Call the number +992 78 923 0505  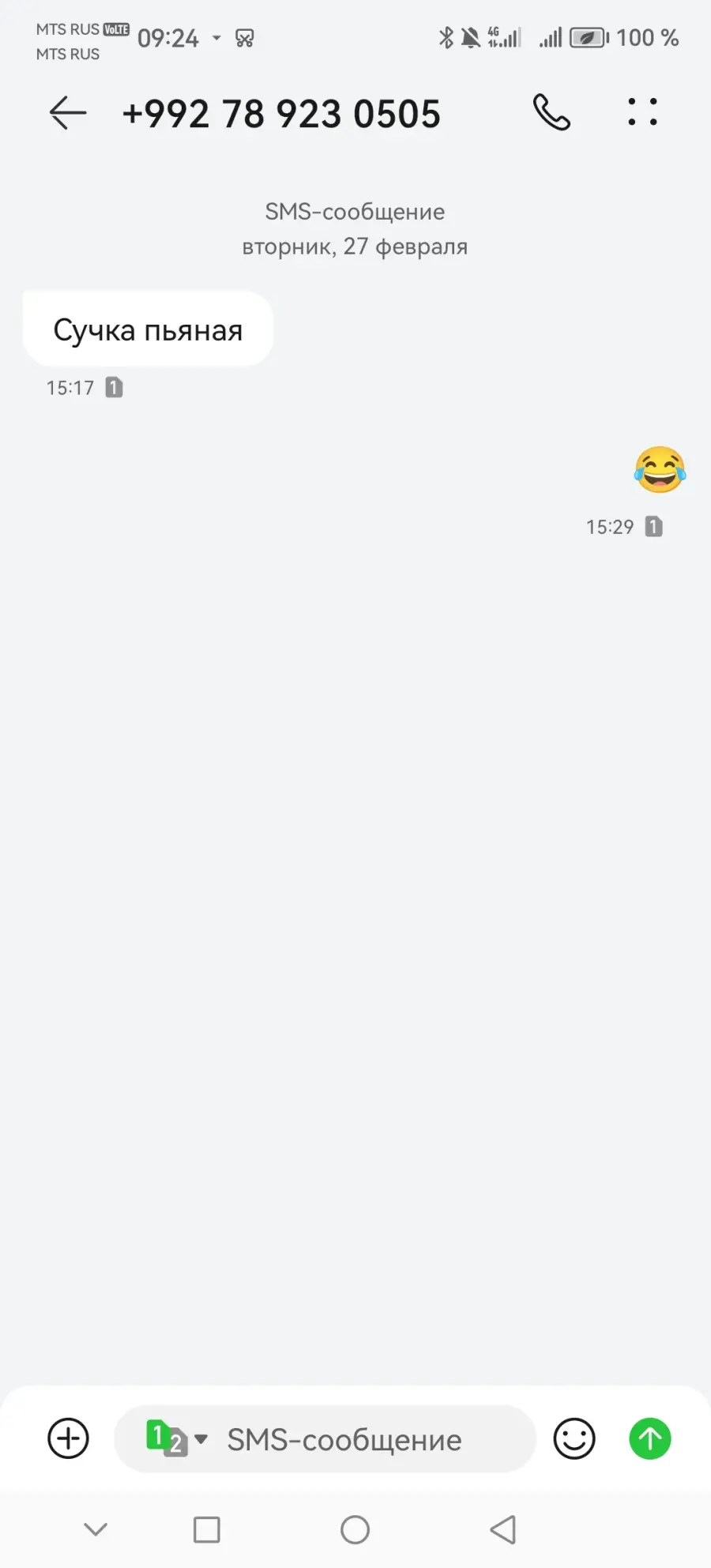[551, 112]
